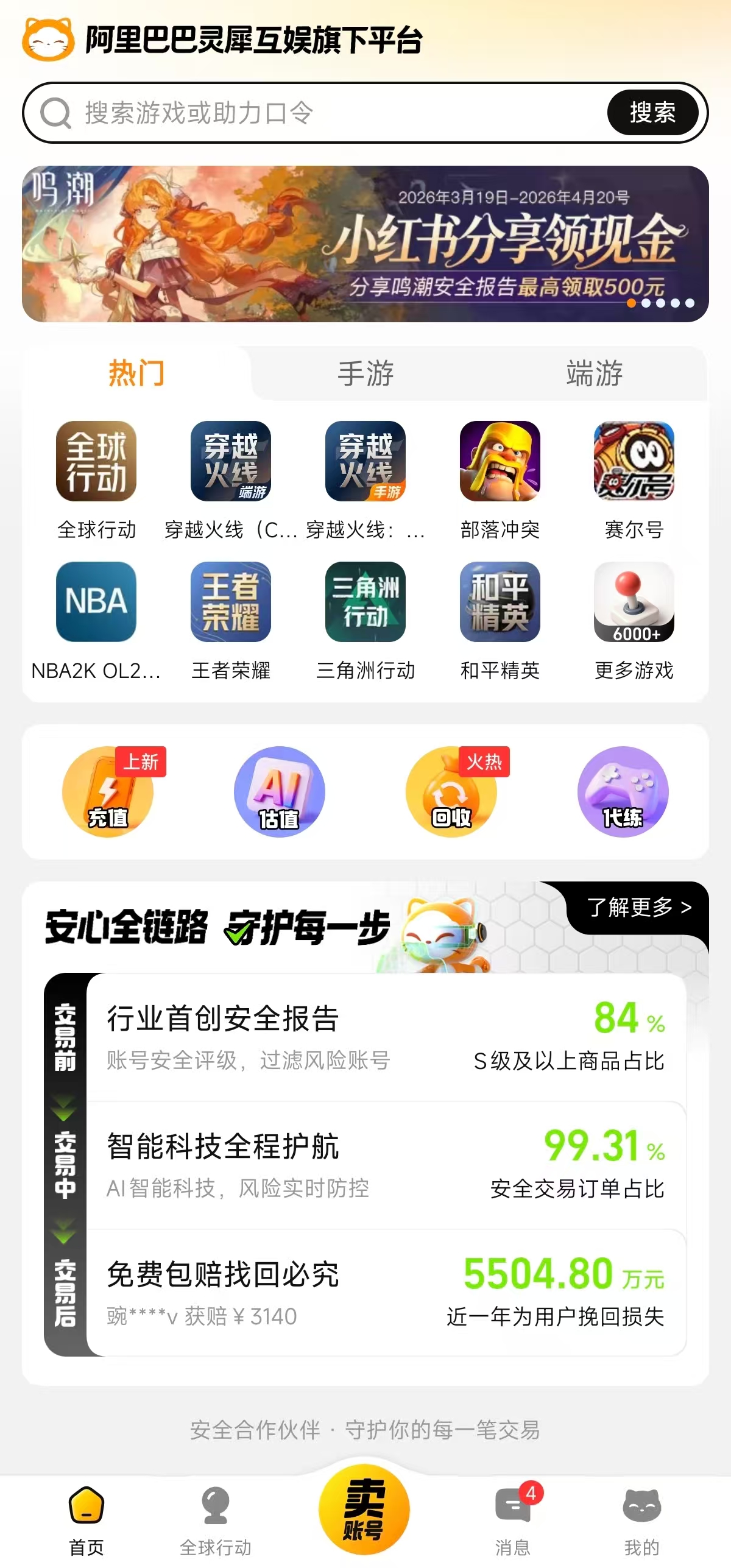
Task: Open 部落冲突 game
Action: point(500,462)
